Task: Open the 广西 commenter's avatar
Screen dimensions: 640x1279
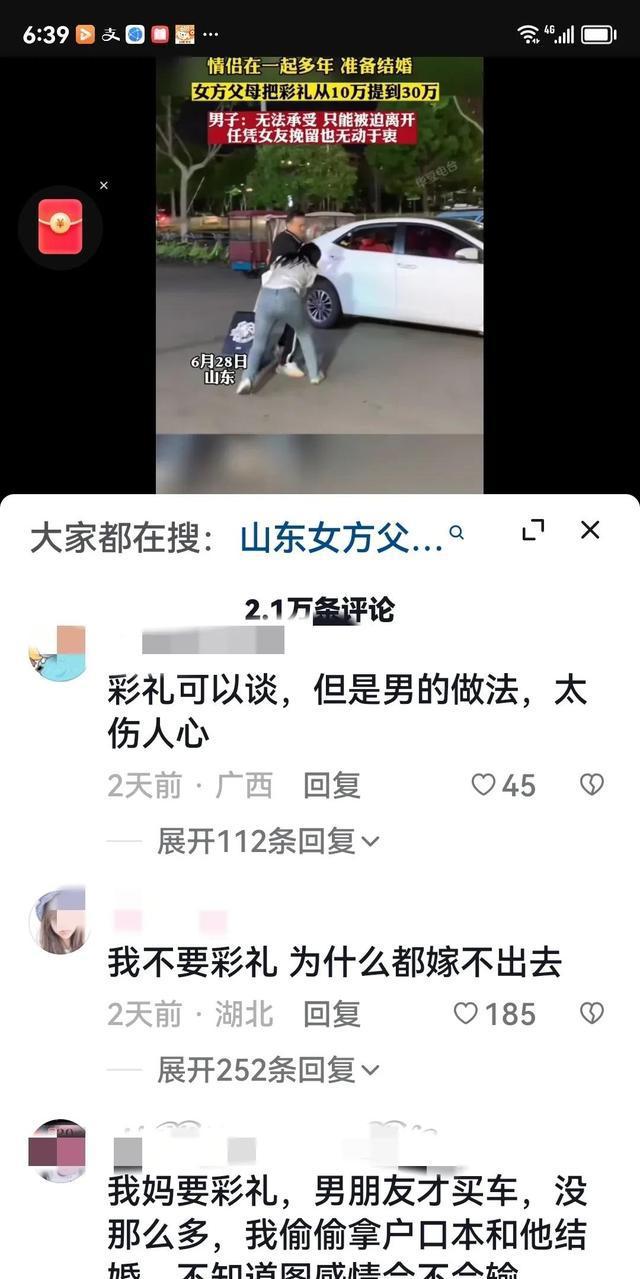Action: coord(58,653)
